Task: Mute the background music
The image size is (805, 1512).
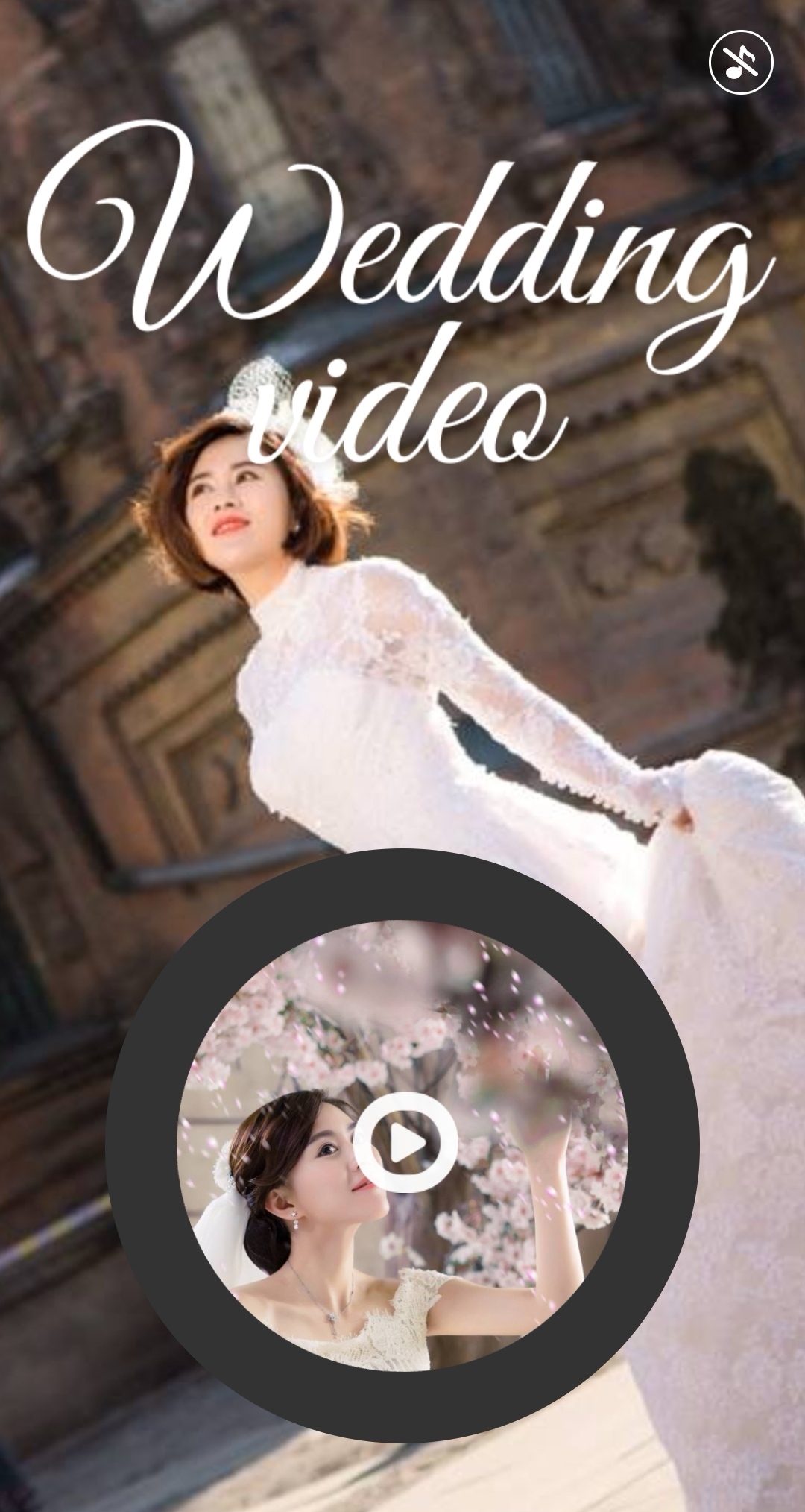Action: point(741,62)
